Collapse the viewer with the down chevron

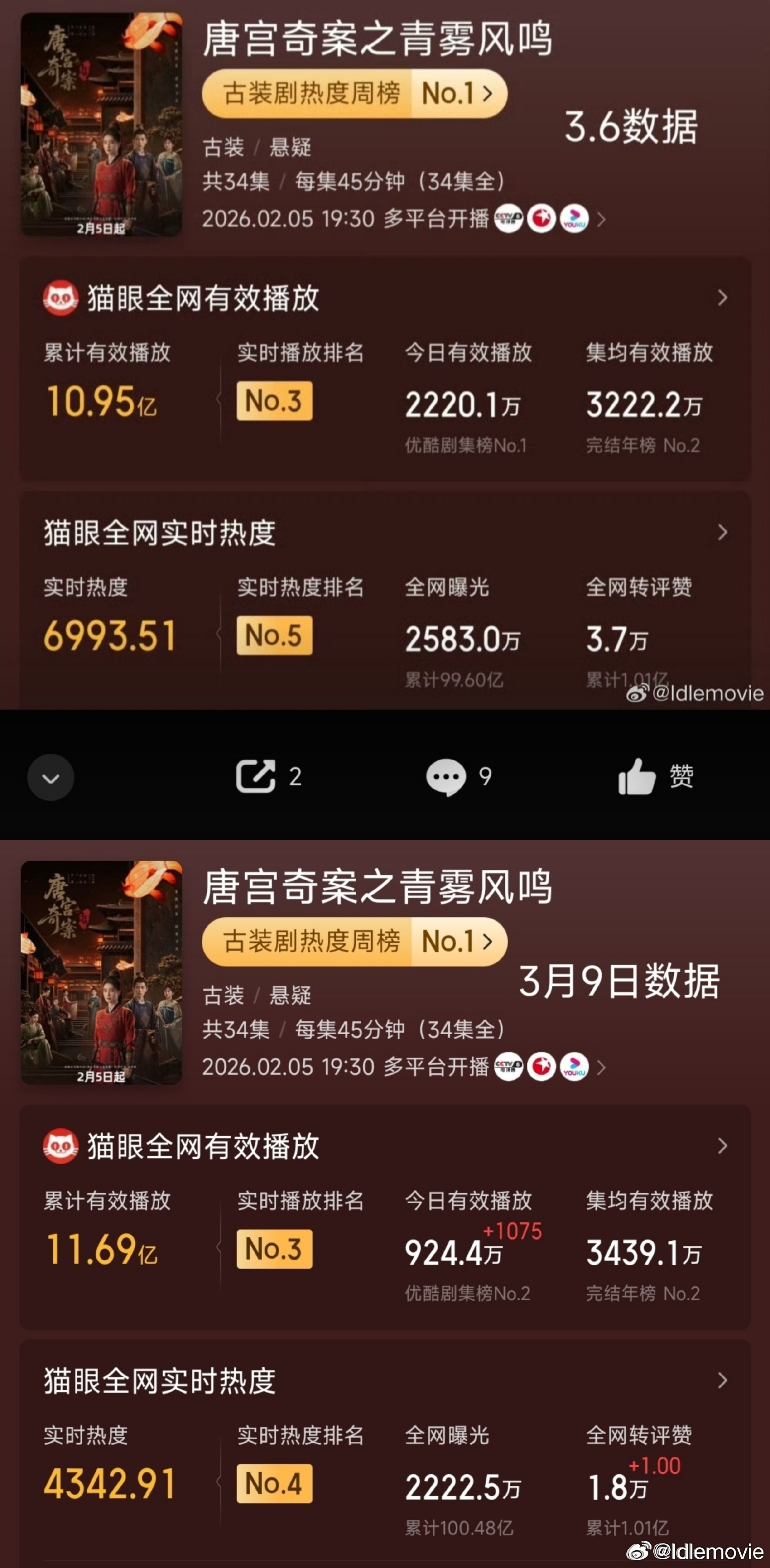[50, 777]
